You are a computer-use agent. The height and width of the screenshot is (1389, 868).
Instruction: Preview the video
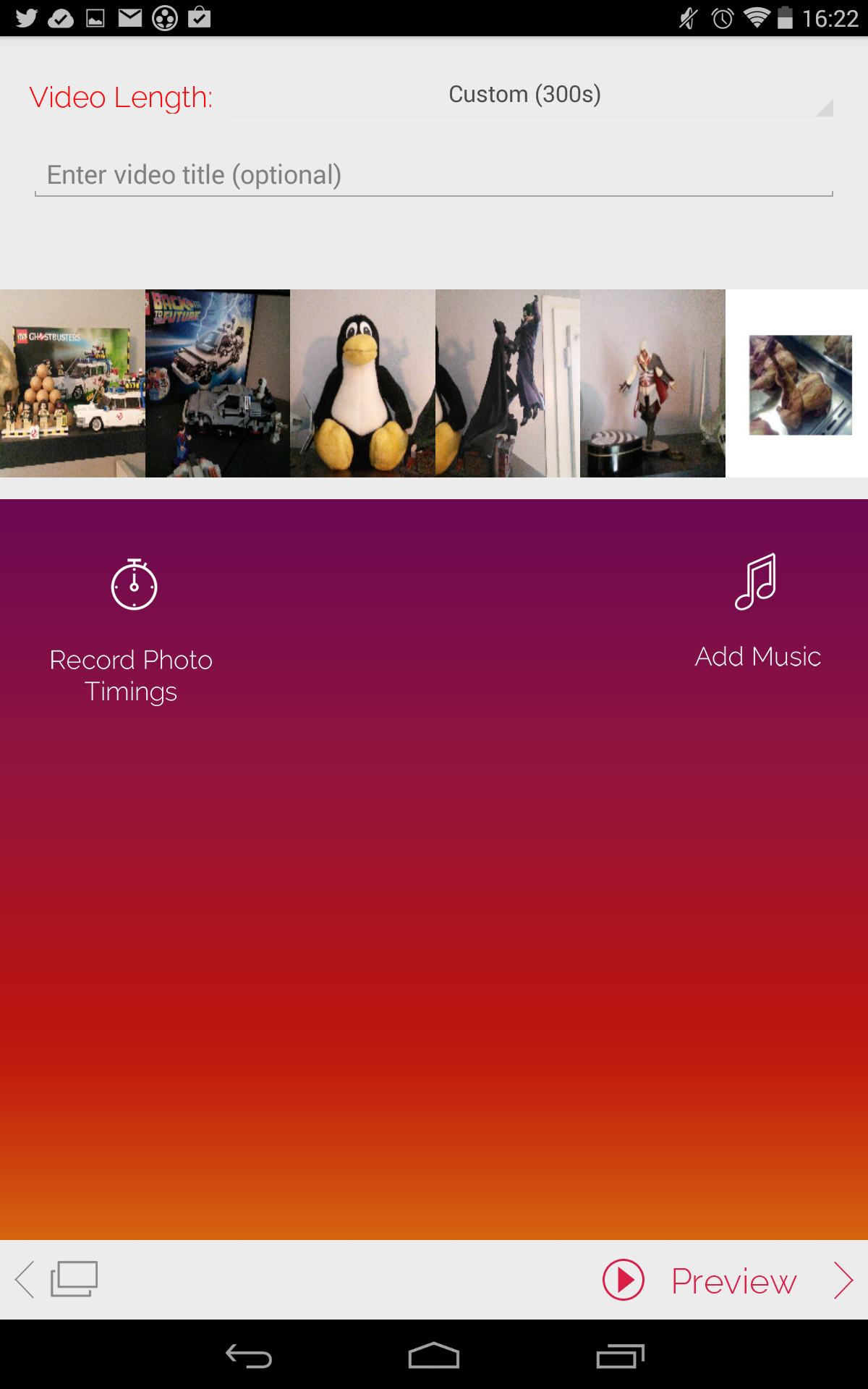(699, 1280)
